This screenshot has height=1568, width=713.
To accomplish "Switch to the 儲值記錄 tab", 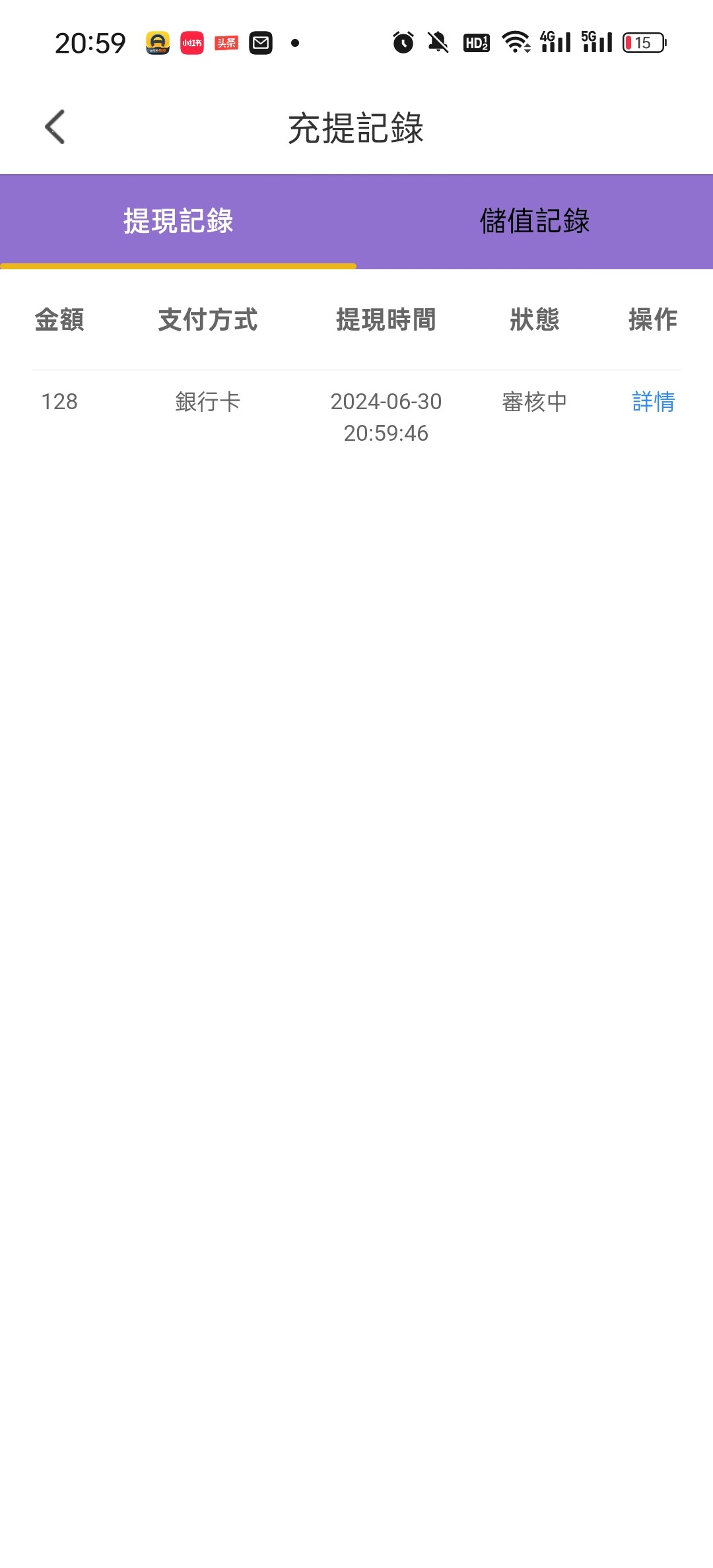I will point(535,221).
